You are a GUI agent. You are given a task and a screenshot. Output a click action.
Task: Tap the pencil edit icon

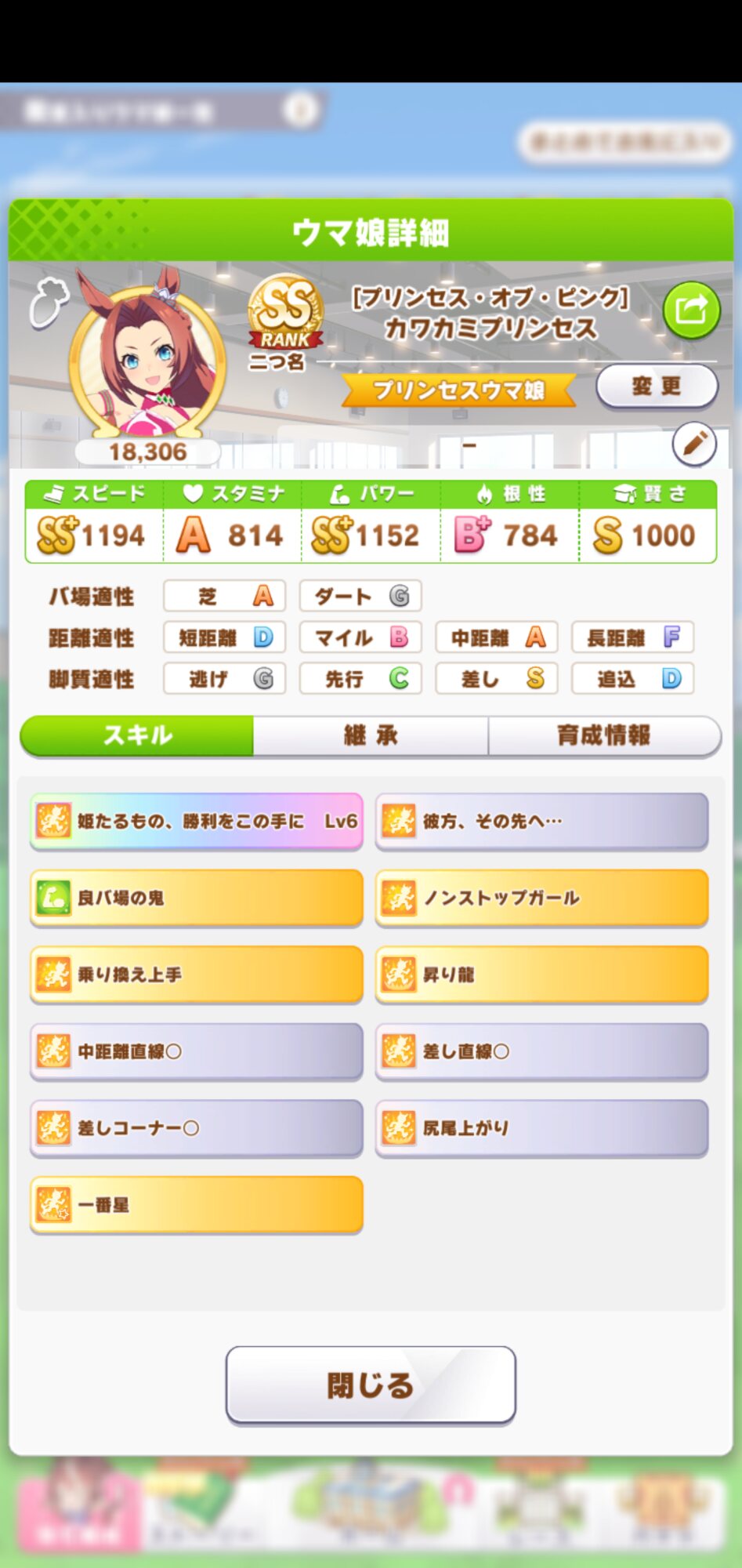693,445
